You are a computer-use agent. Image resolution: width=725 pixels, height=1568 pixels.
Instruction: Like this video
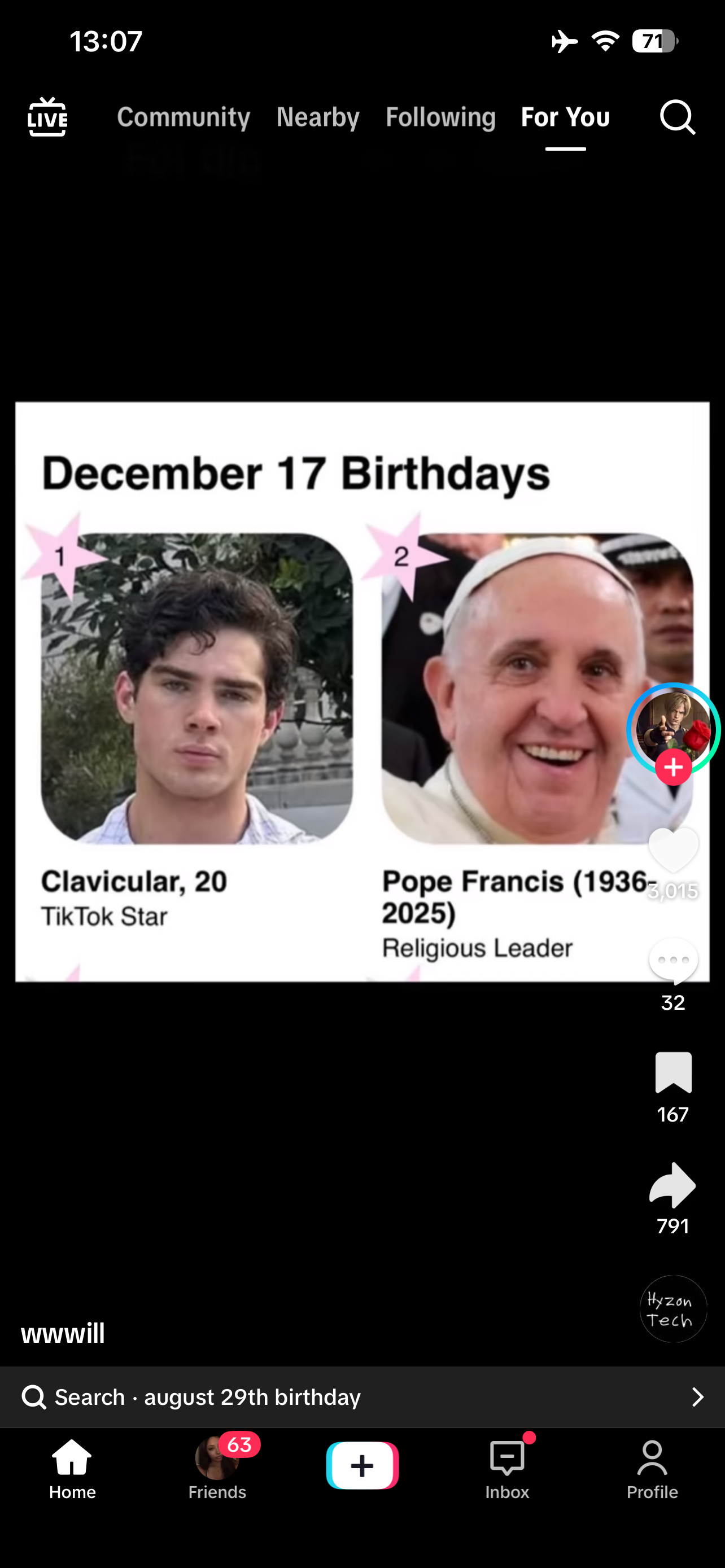click(x=673, y=851)
